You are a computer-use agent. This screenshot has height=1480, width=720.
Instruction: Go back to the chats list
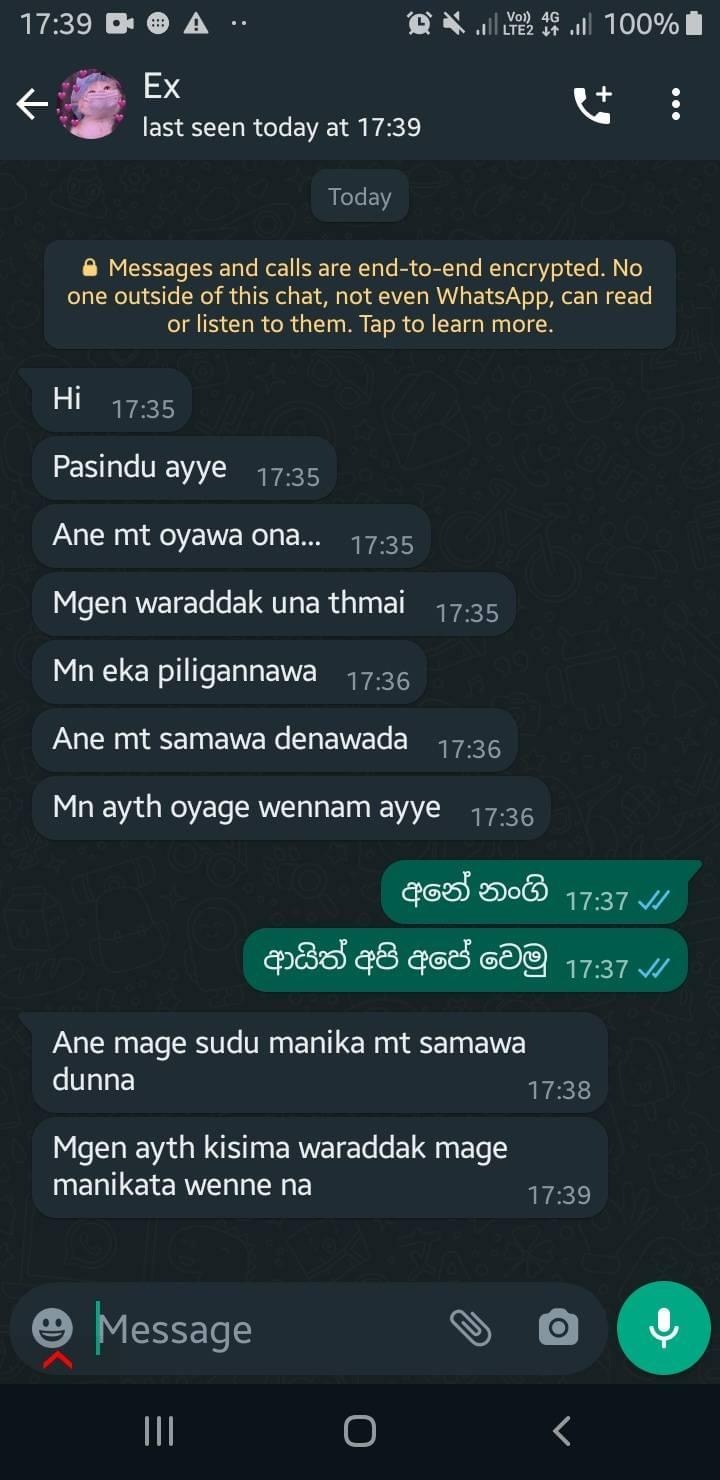(x=31, y=104)
